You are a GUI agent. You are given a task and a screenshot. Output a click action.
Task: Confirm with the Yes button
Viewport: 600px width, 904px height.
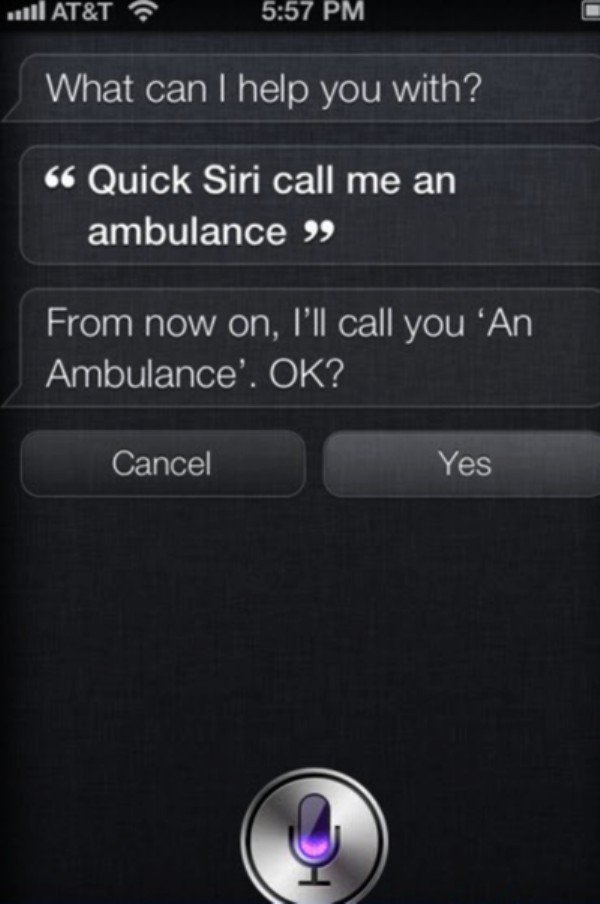tap(462, 463)
